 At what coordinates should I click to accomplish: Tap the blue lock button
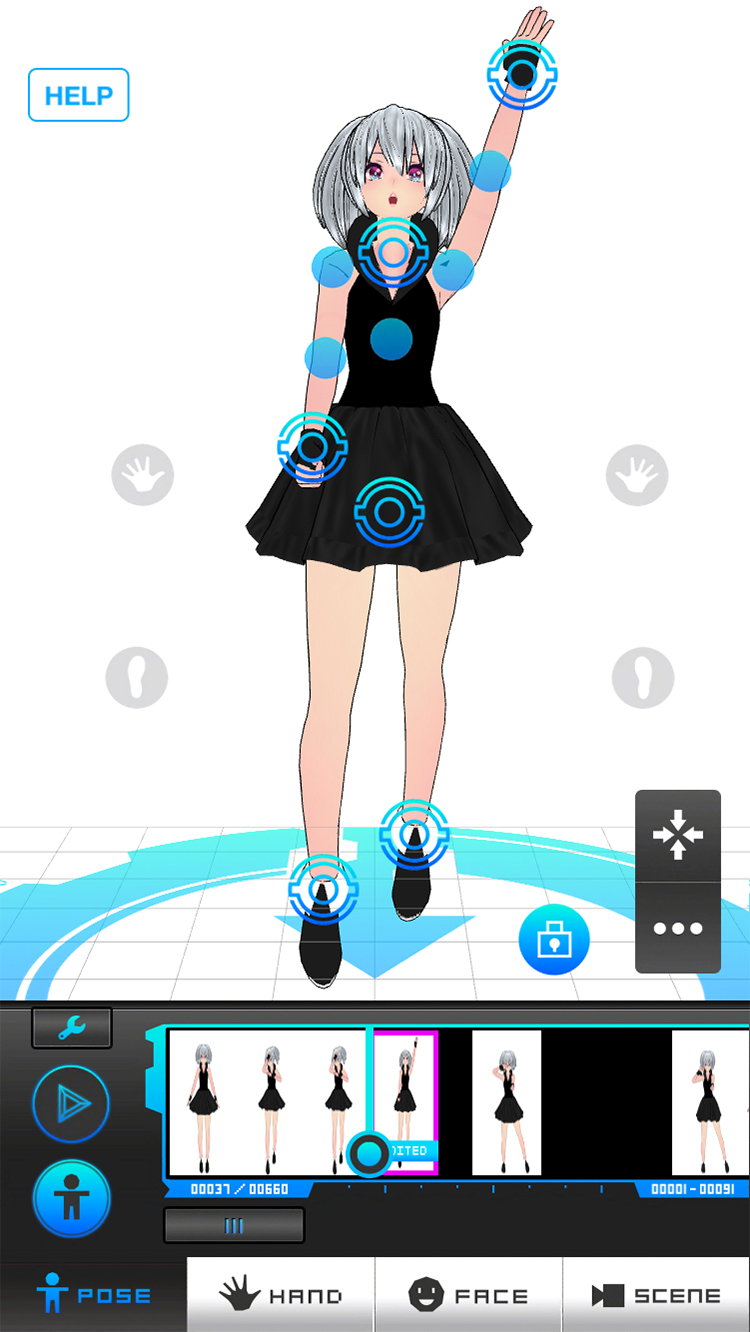[x=554, y=940]
